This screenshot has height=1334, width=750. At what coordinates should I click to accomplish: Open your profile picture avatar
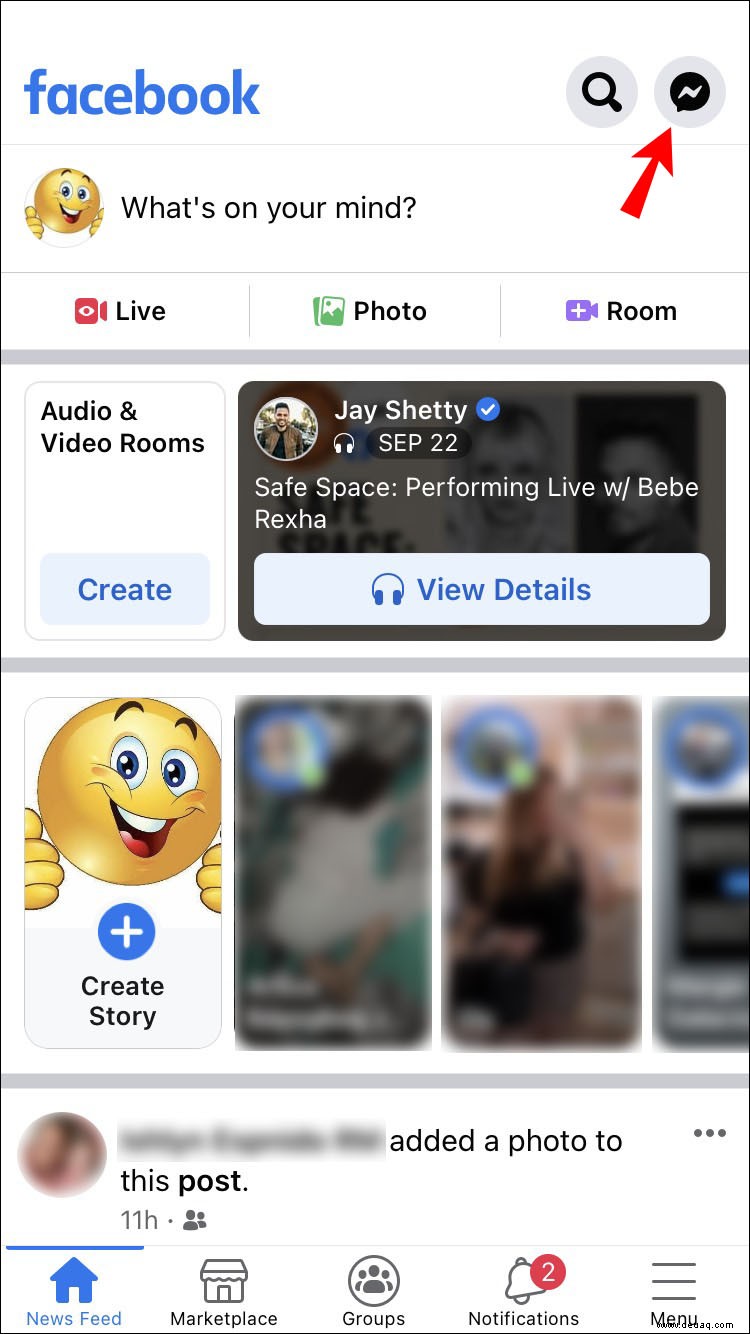(x=63, y=207)
